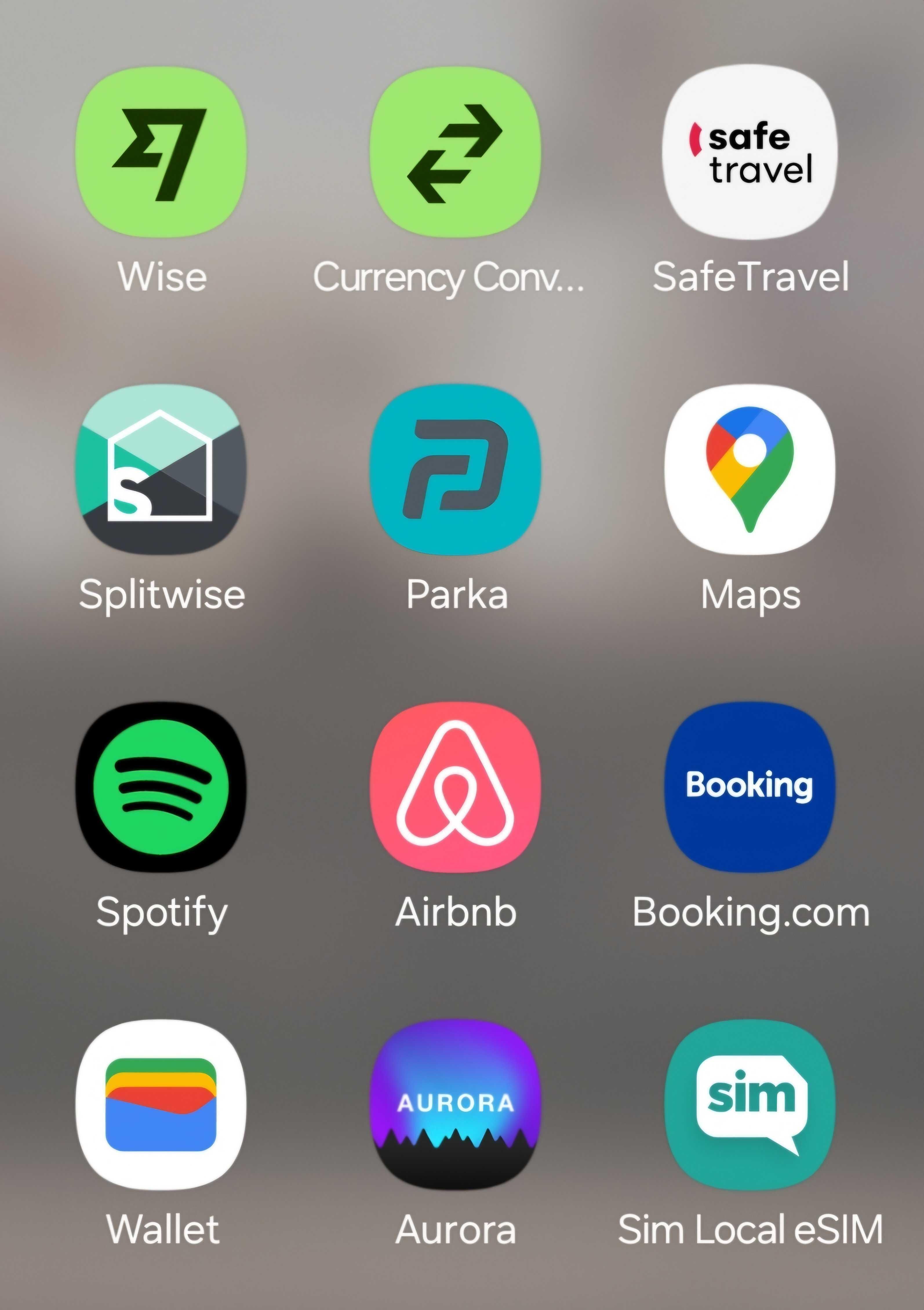Open Google Wallet
This screenshot has height=1310, width=924.
[x=161, y=1104]
